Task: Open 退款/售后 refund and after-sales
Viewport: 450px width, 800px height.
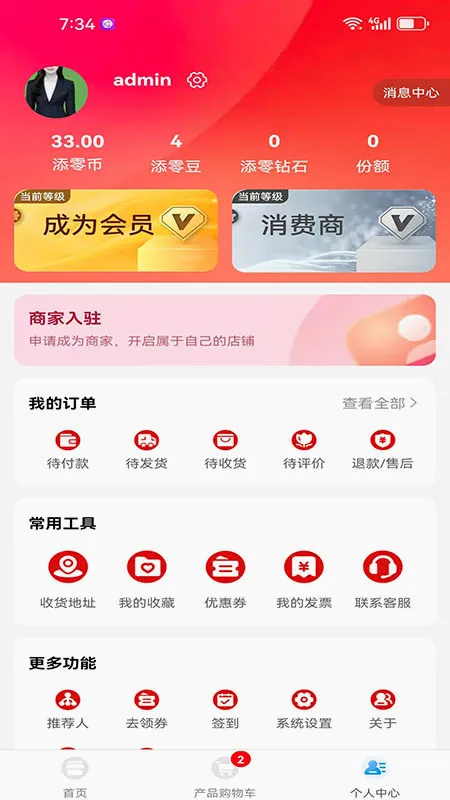Action: click(383, 450)
